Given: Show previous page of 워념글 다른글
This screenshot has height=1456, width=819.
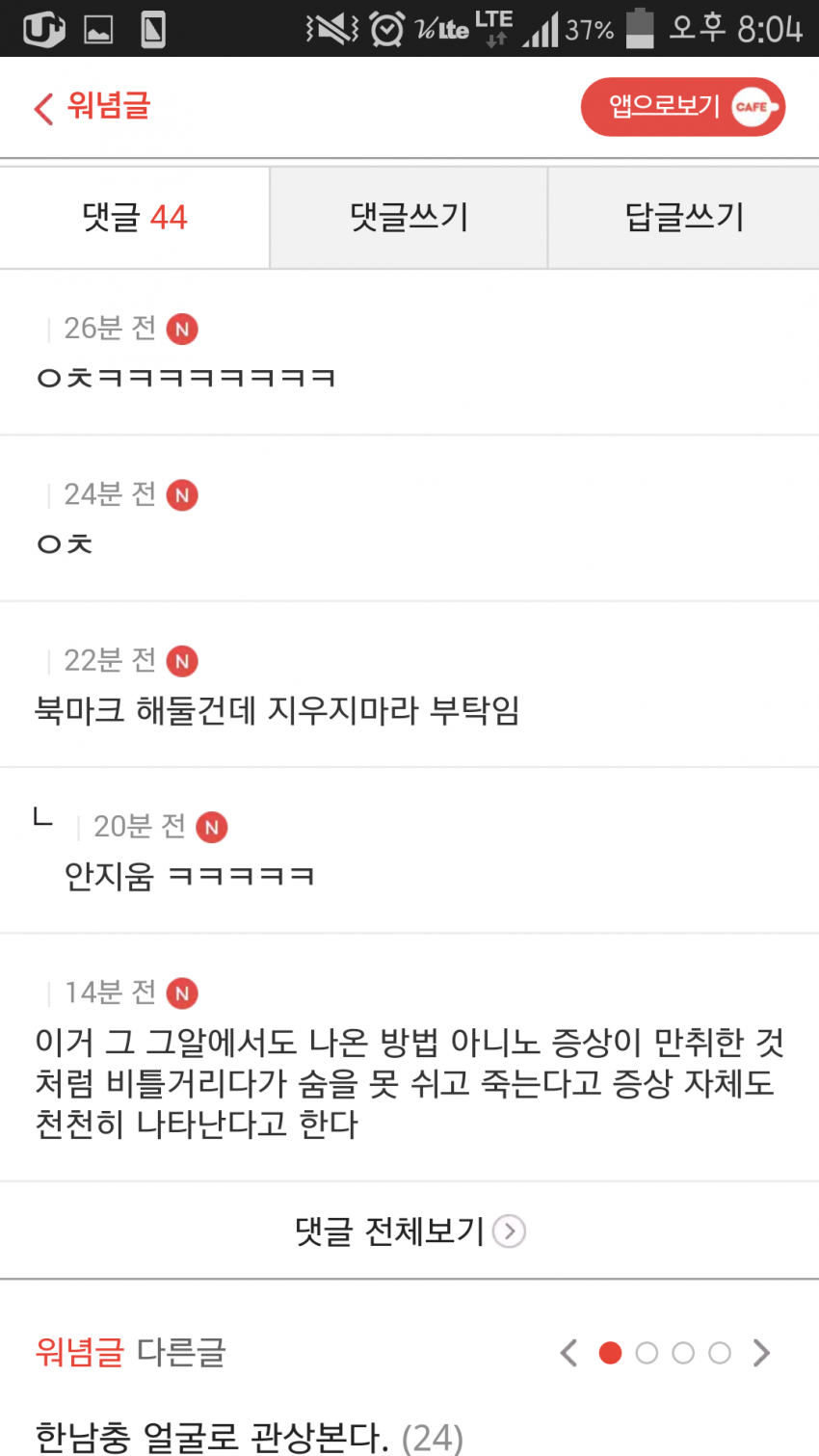Looking at the screenshot, I should pos(568,1353).
